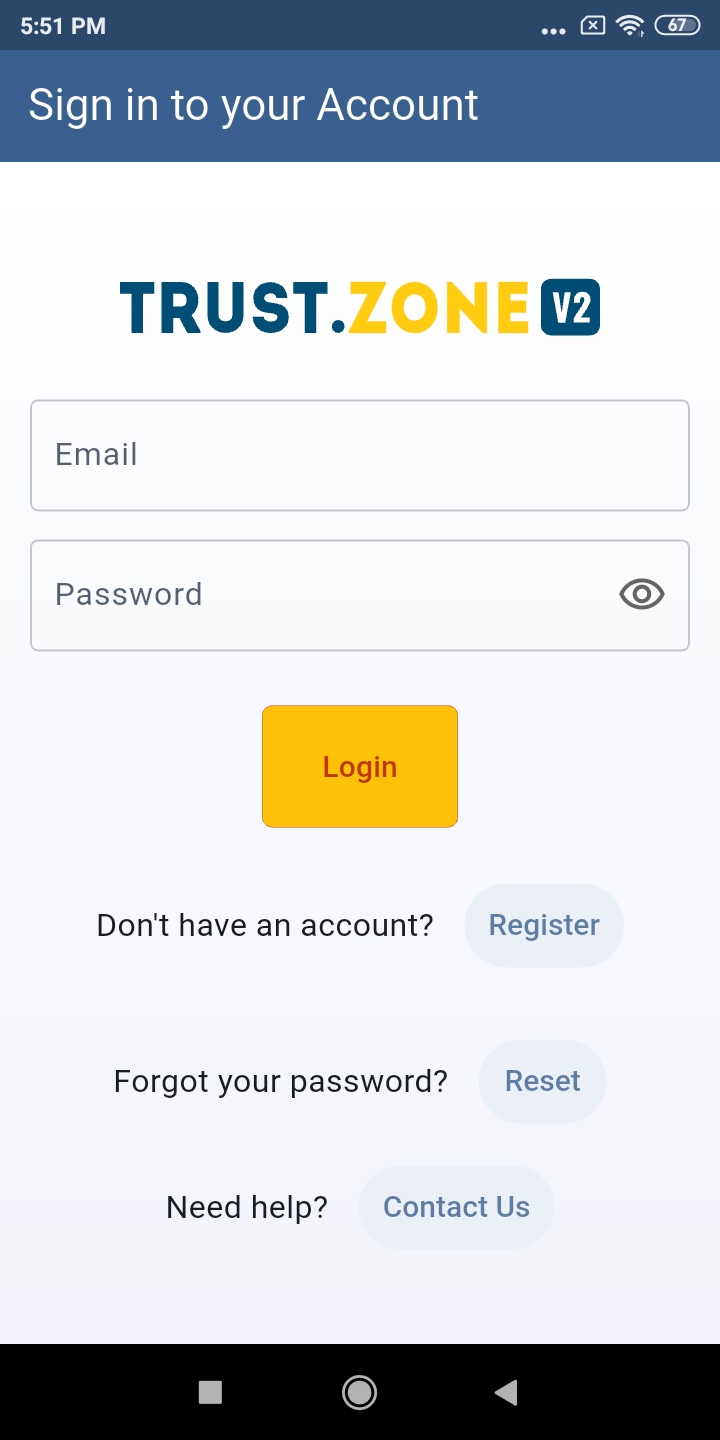Tap the Email input field
This screenshot has width=720, height=1440.
360,456
